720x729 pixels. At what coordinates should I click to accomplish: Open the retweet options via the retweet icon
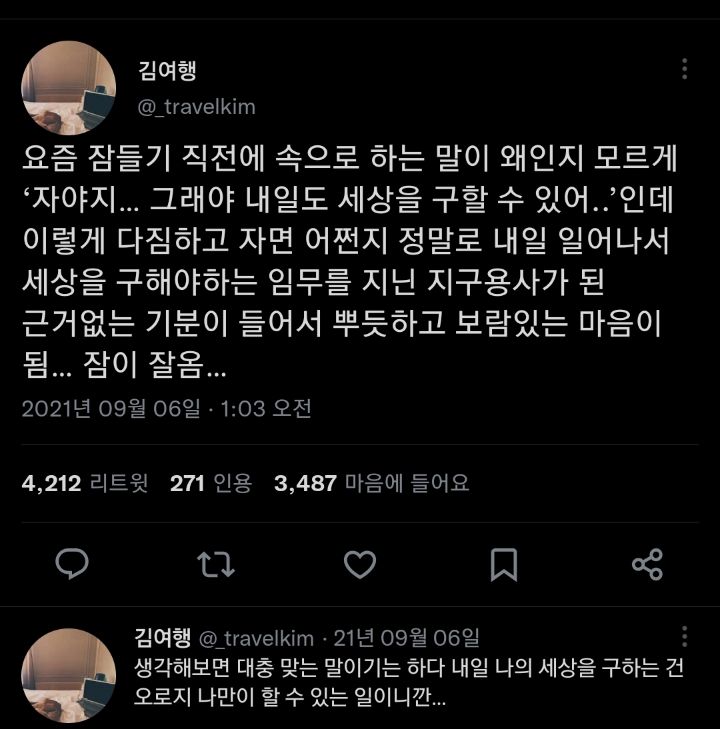click(x=215, y=564)
